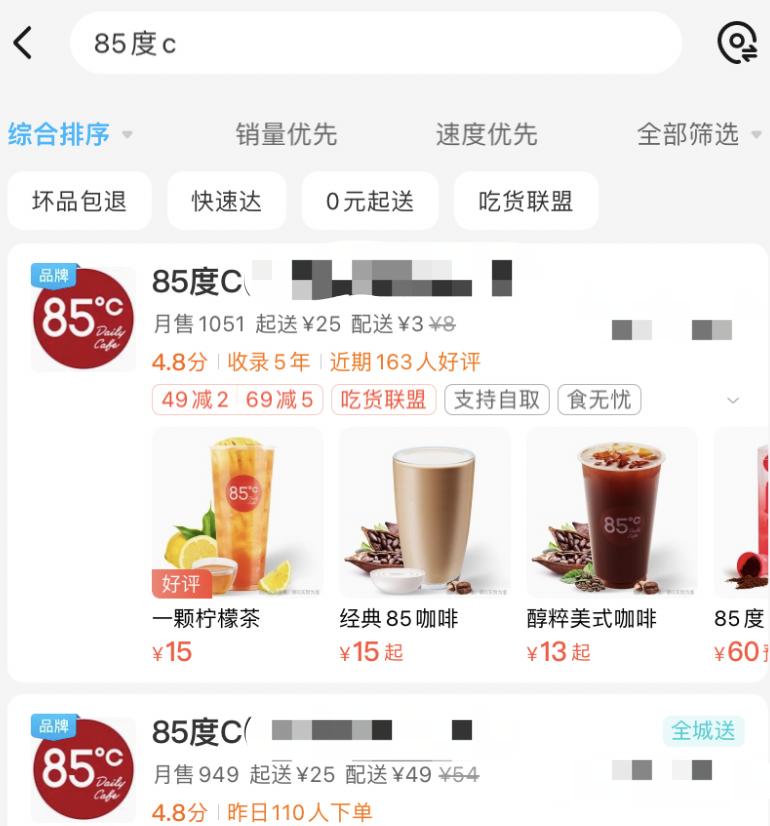Toggle the 快速达 filter on

pyautogui.click(x=226, y=200)
